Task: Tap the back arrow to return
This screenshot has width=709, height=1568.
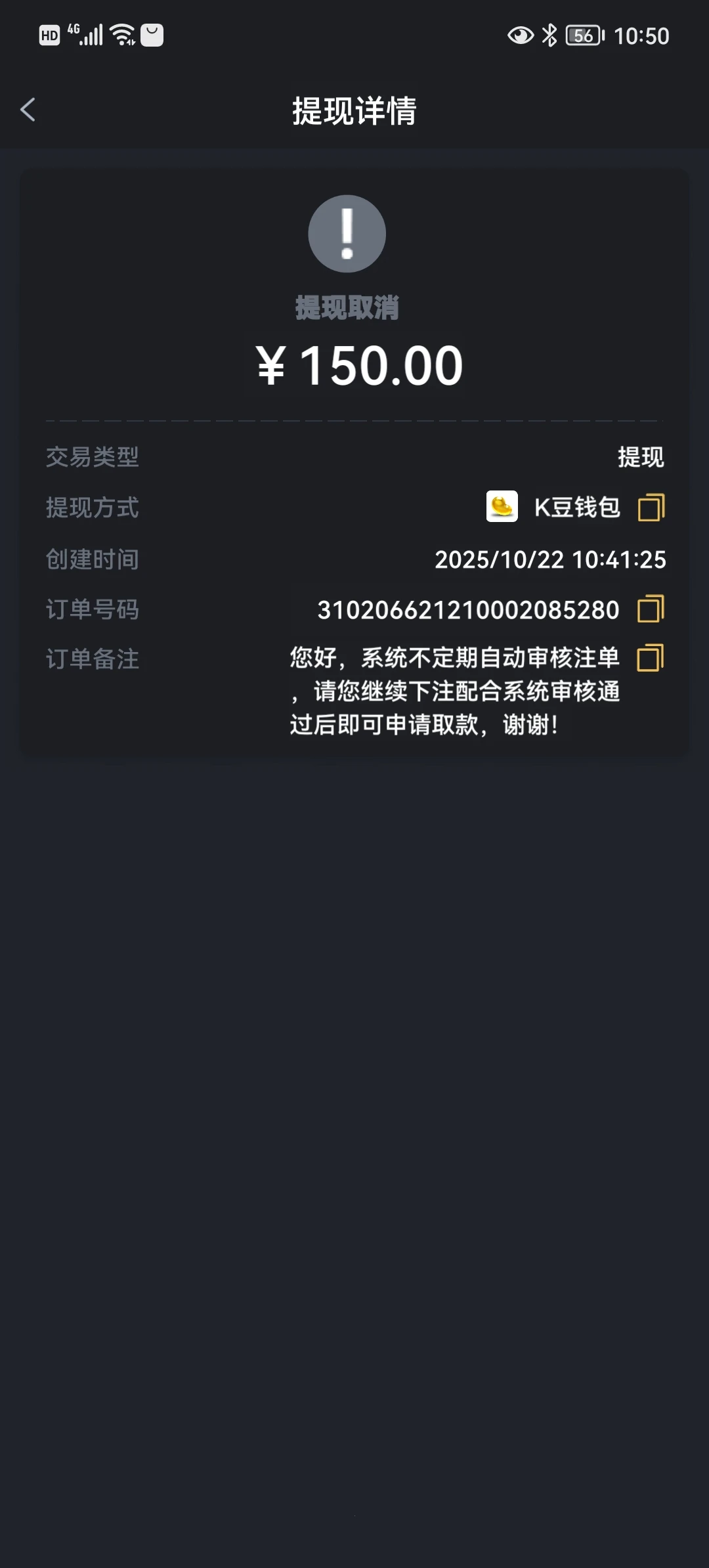Action: point(28,110)
